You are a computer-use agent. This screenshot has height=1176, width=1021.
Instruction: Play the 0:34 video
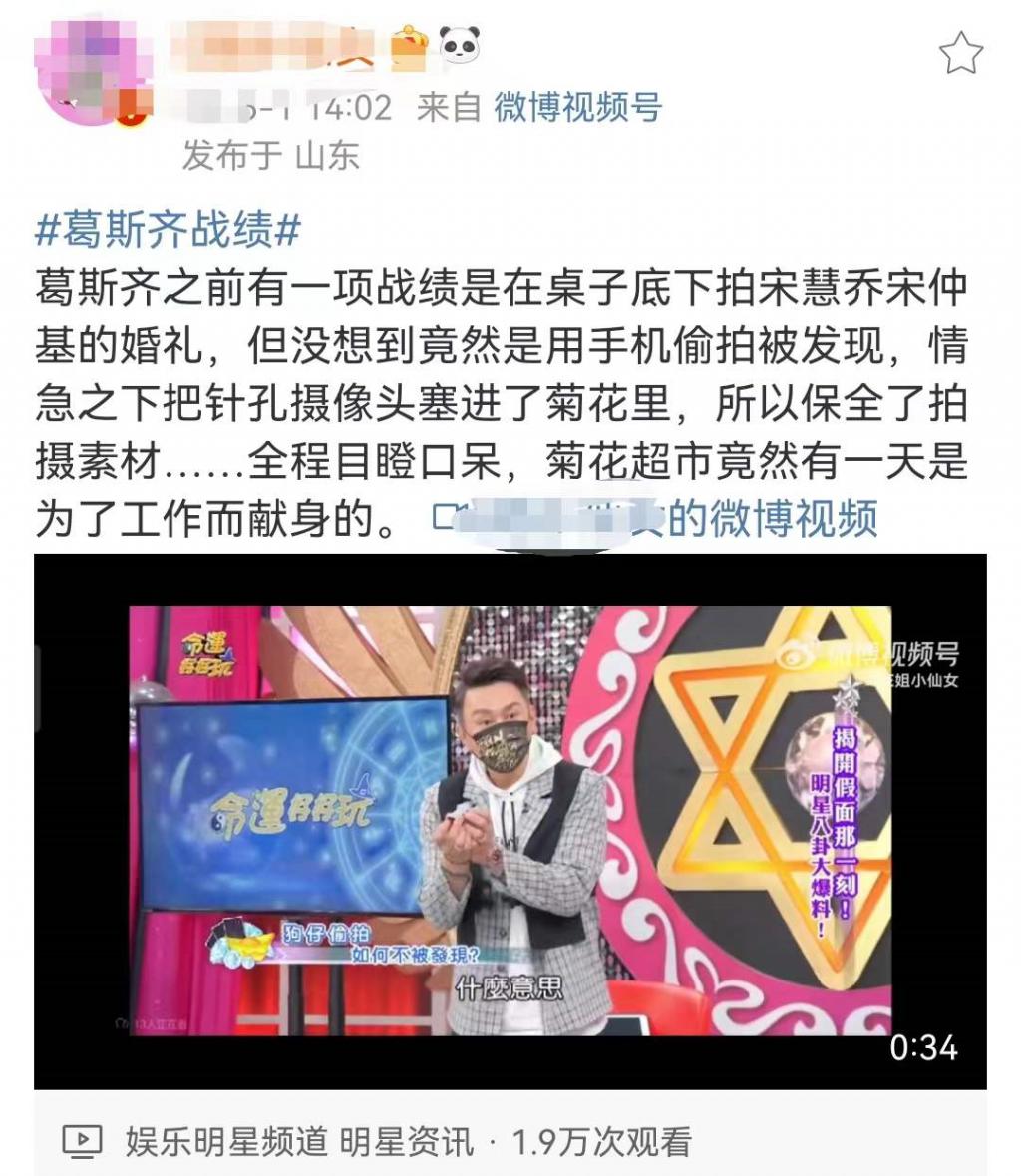point(510,821)
